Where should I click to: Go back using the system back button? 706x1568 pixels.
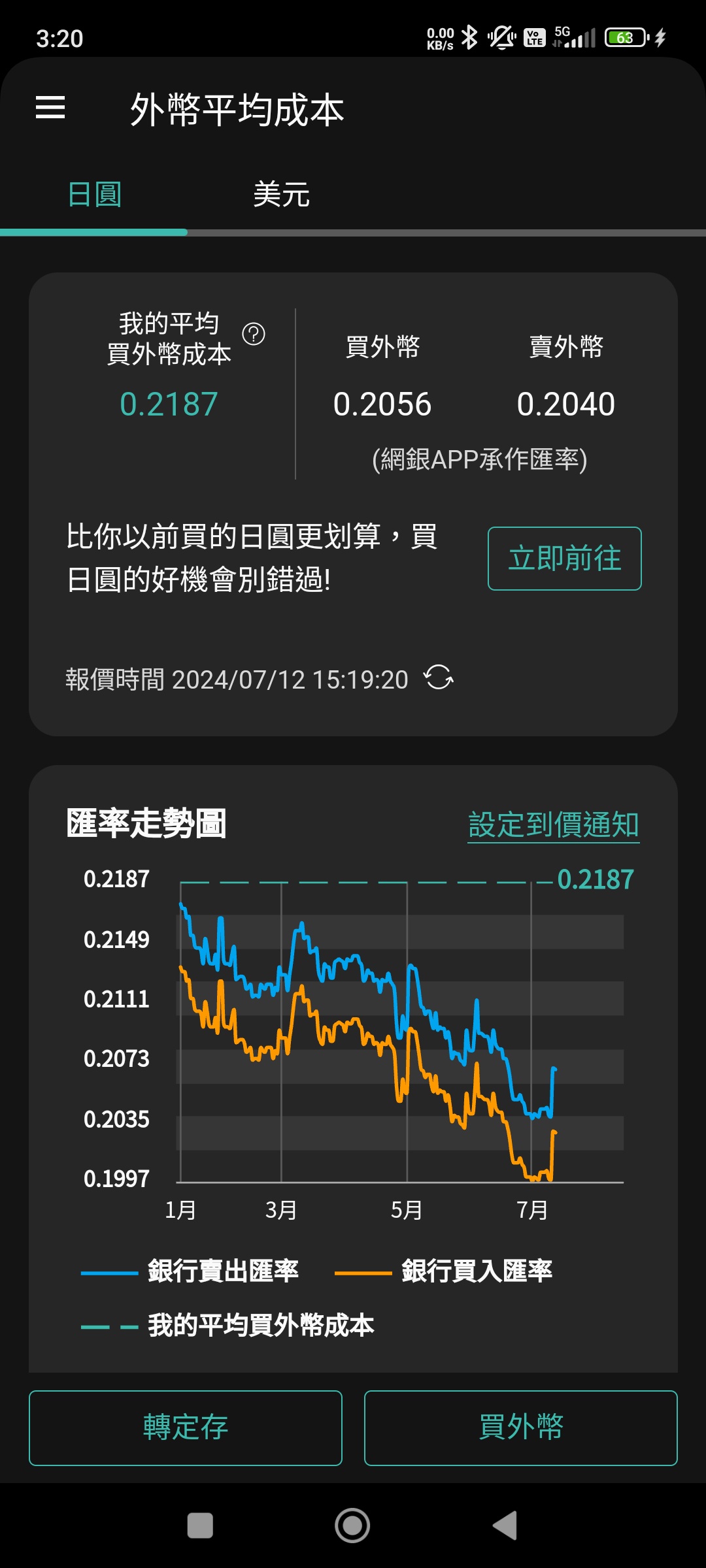[x=505, y=1526]
